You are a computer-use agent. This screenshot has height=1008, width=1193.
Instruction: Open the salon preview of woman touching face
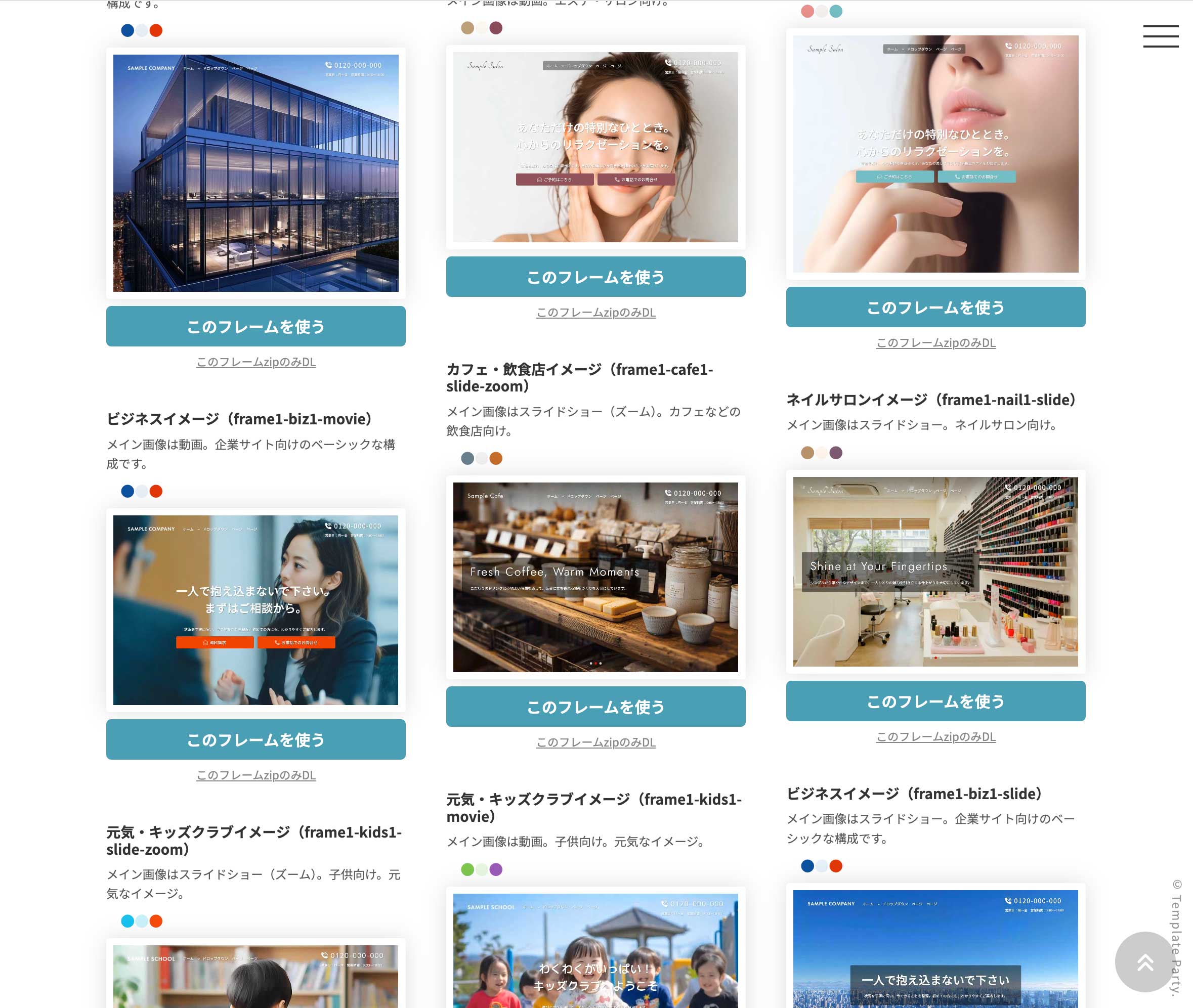[595, 147]
